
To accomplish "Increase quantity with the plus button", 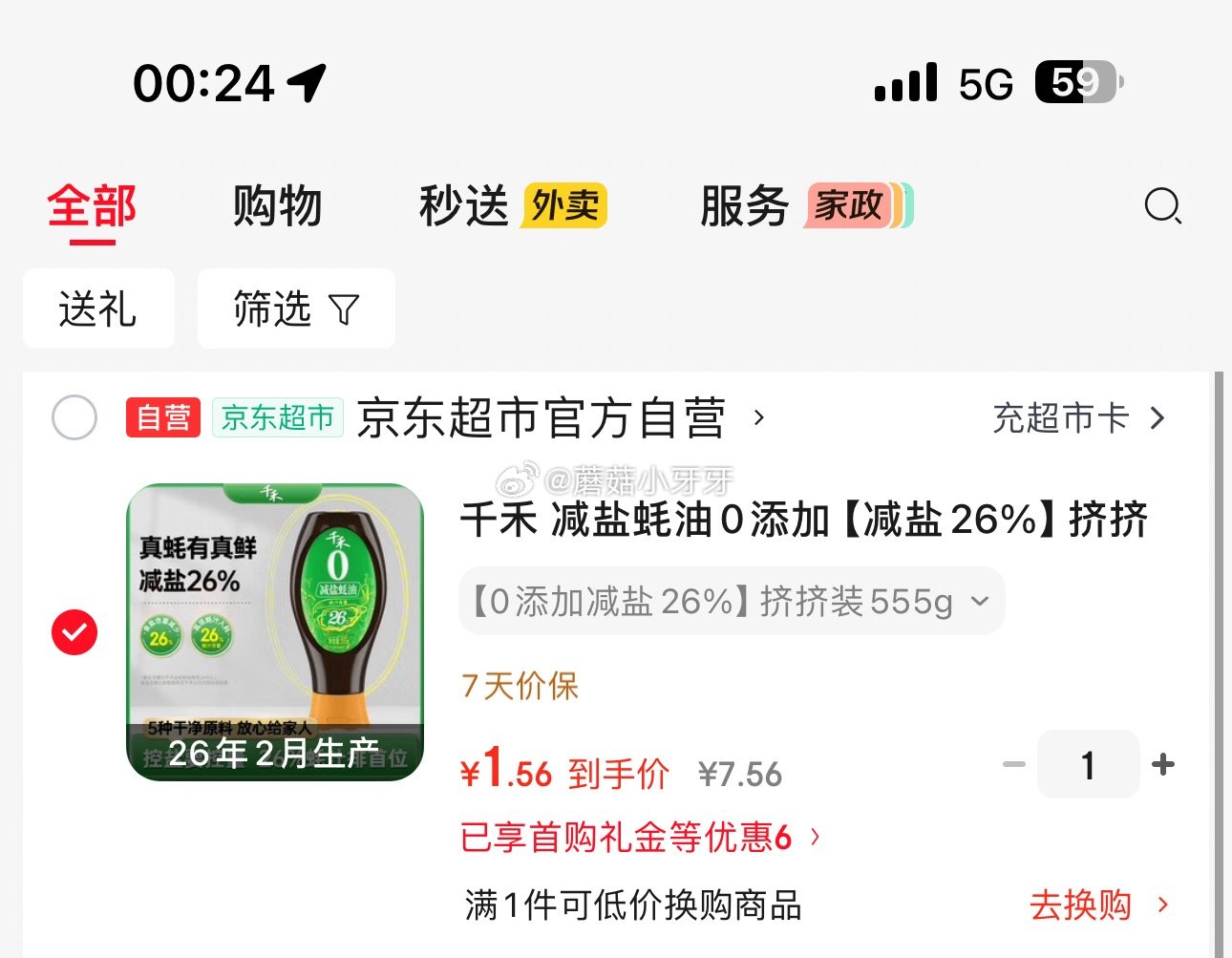I will tap(1163, 765).
